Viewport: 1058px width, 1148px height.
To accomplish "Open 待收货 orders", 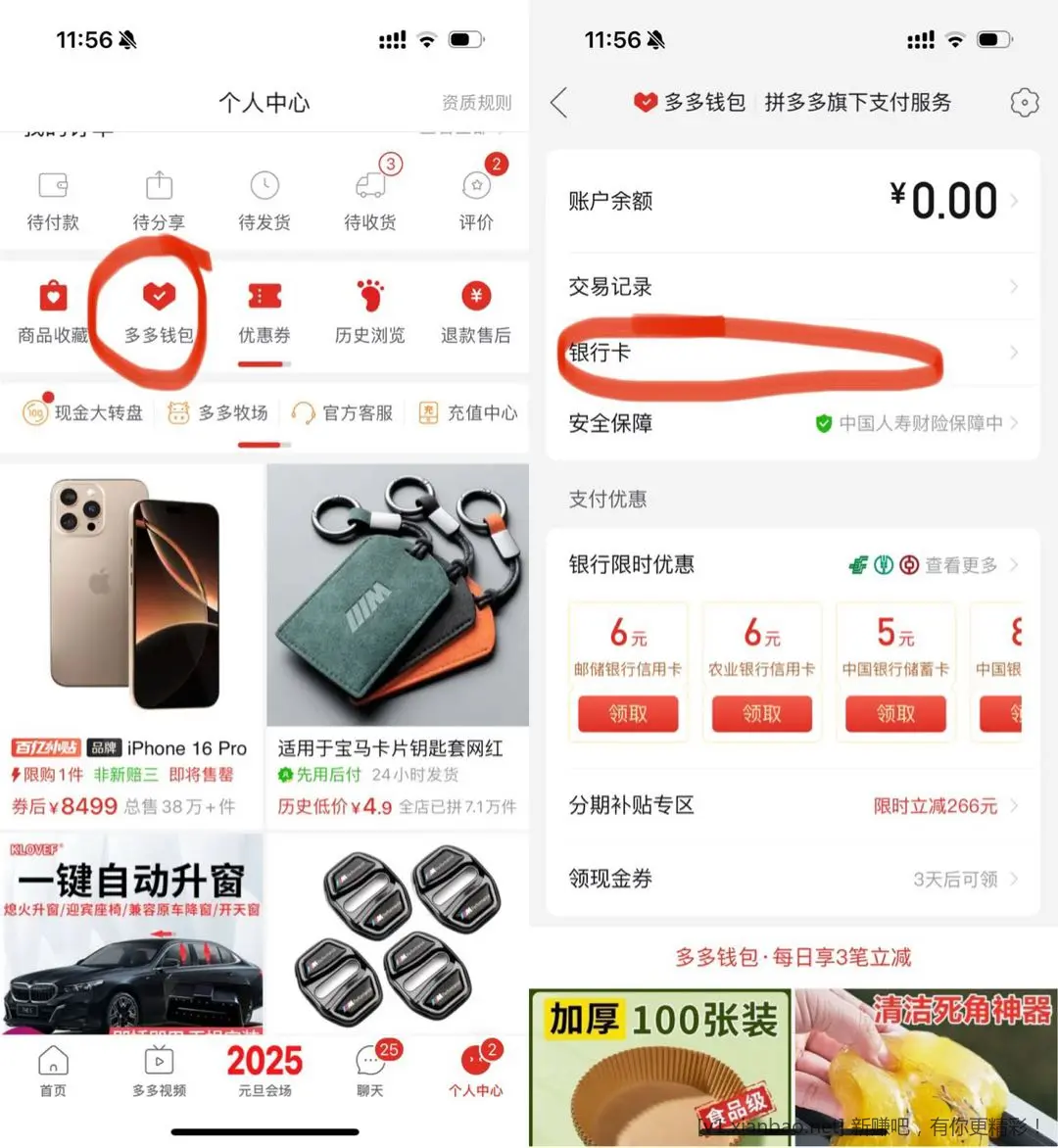I will 369,201.
